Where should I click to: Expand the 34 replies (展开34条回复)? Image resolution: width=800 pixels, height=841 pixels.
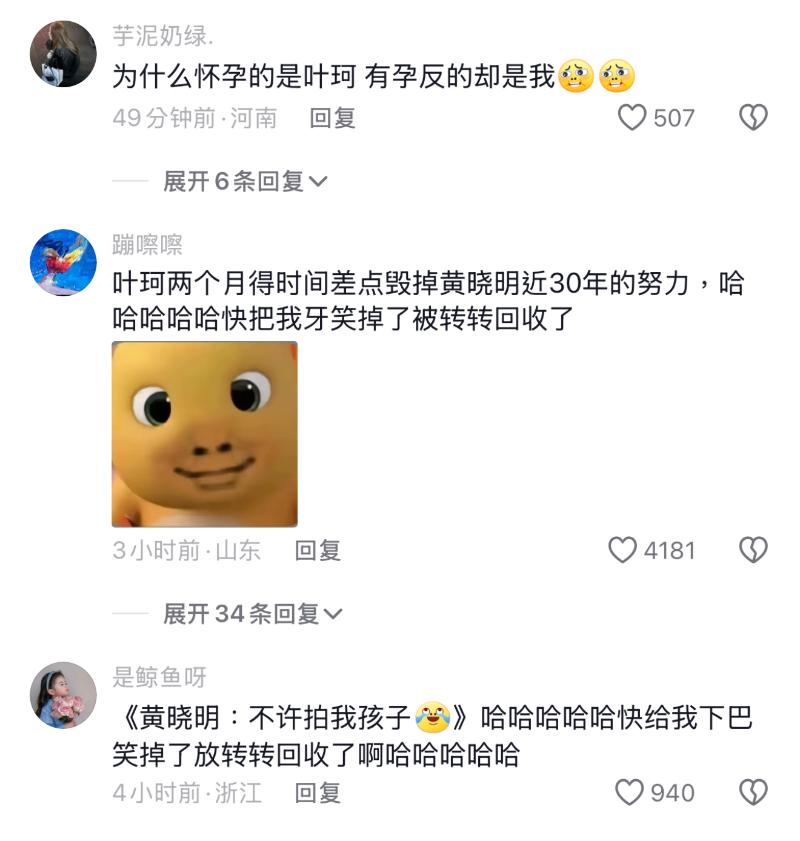252,613
